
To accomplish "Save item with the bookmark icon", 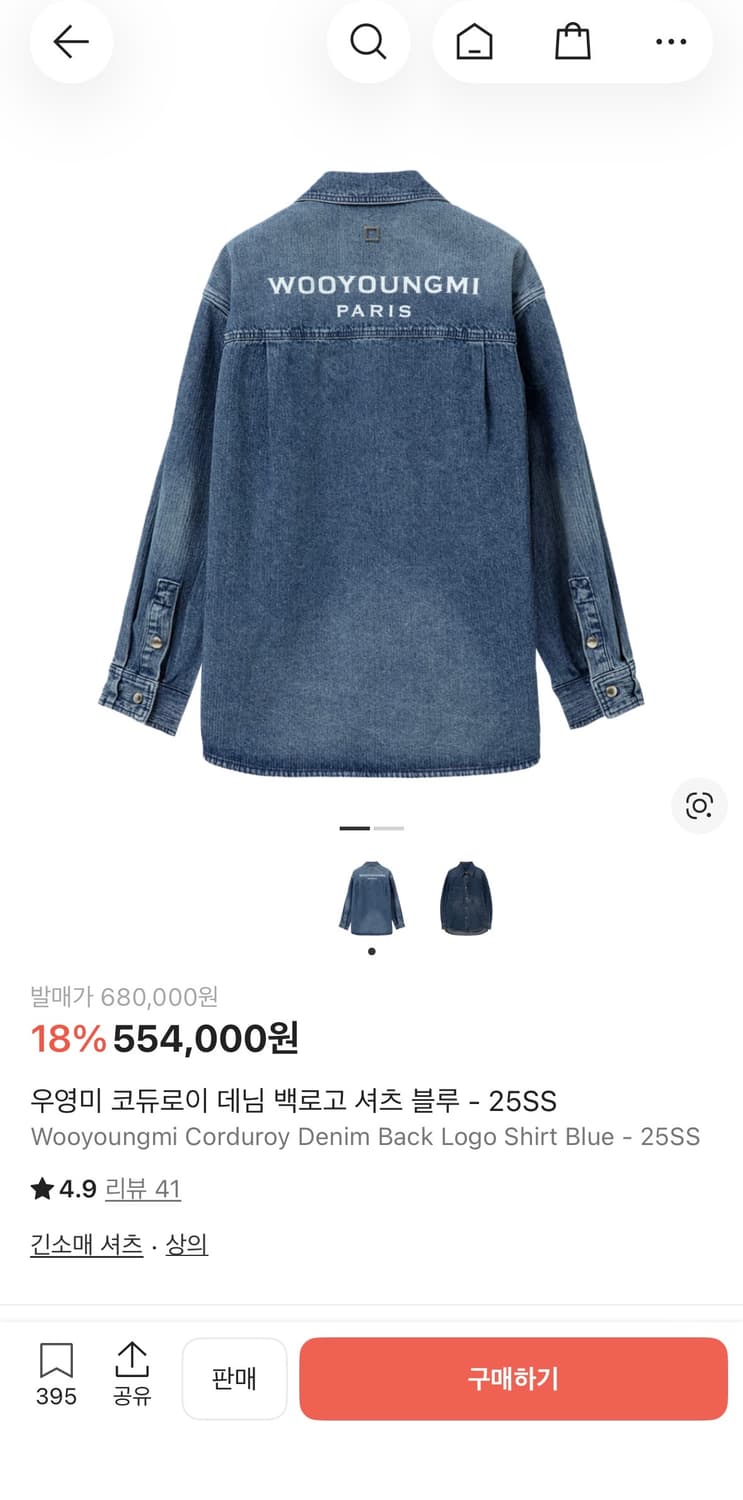I will click(x=57, y=1360).
